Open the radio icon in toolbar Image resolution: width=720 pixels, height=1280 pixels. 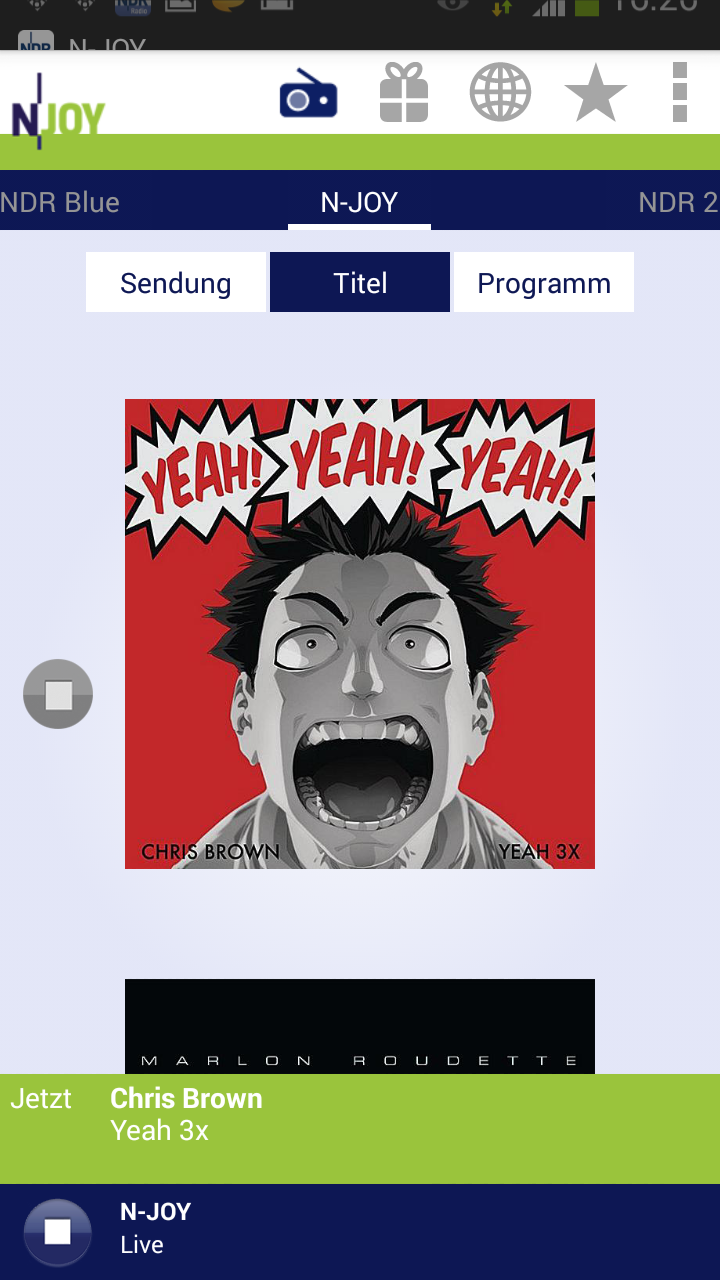[x=308, y=94]
